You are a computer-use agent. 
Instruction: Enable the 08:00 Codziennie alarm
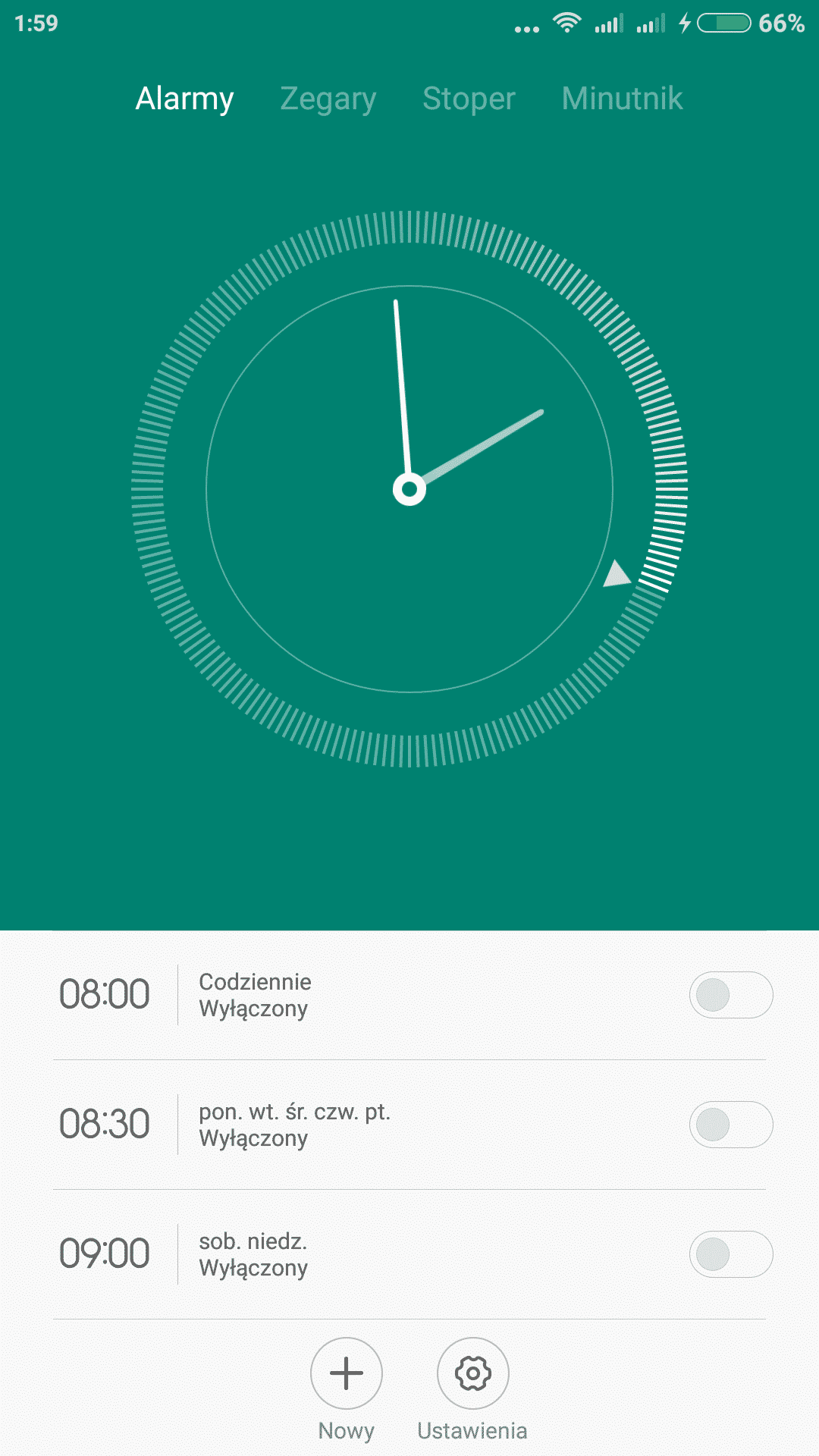click(x=730, y=995)
